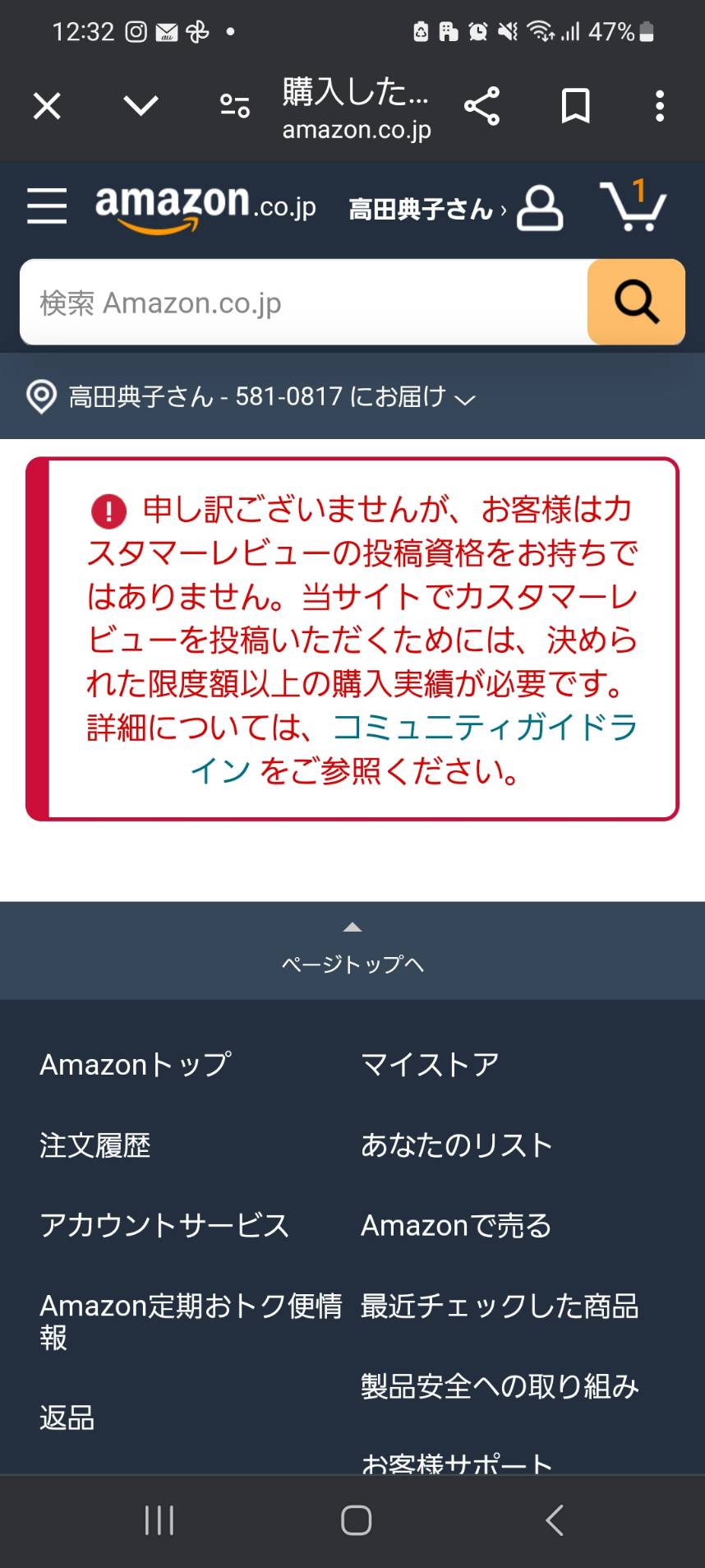
Task: Open 高田典子さん account page
Action: [455, 208]
